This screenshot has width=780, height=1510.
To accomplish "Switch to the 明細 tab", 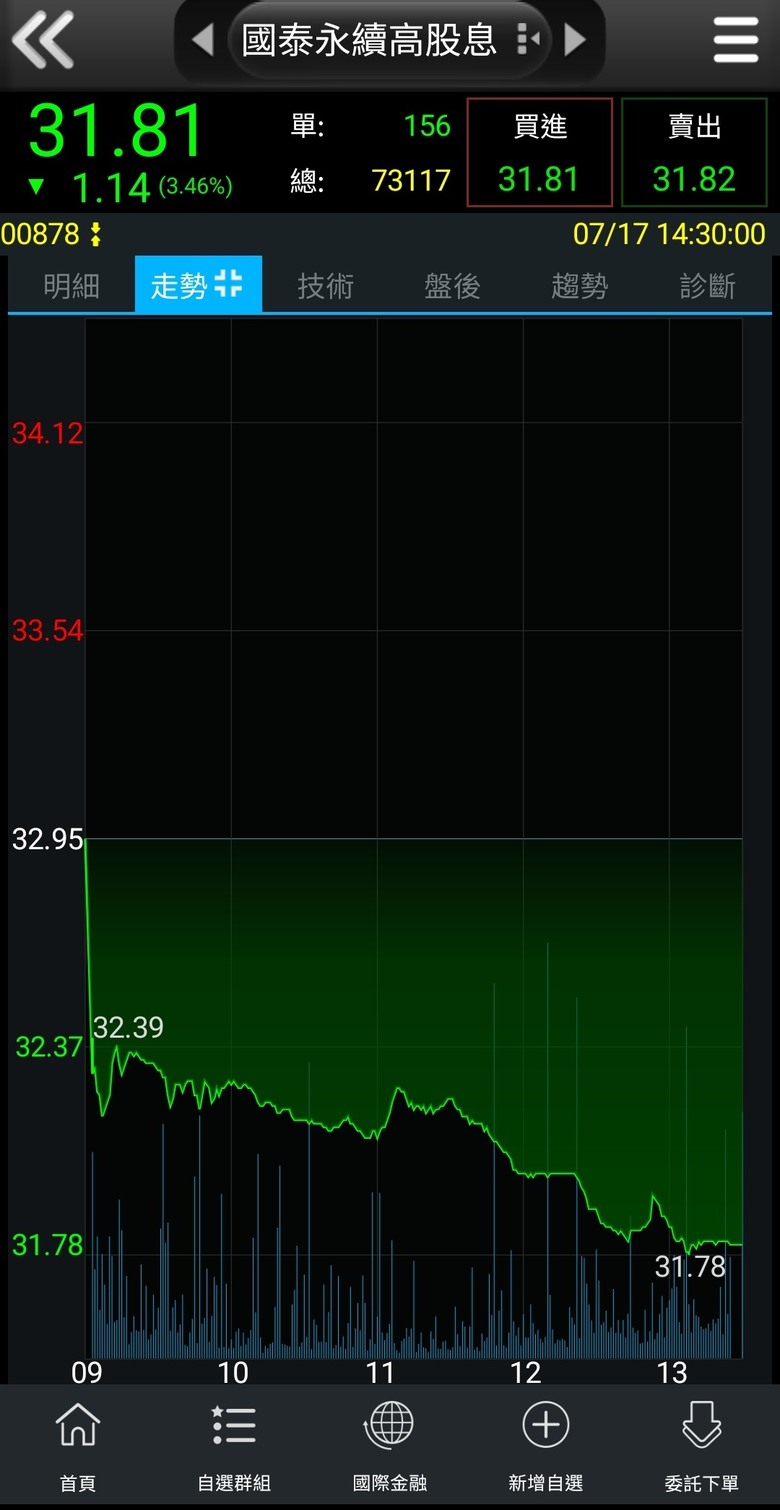I will (72, 286).
